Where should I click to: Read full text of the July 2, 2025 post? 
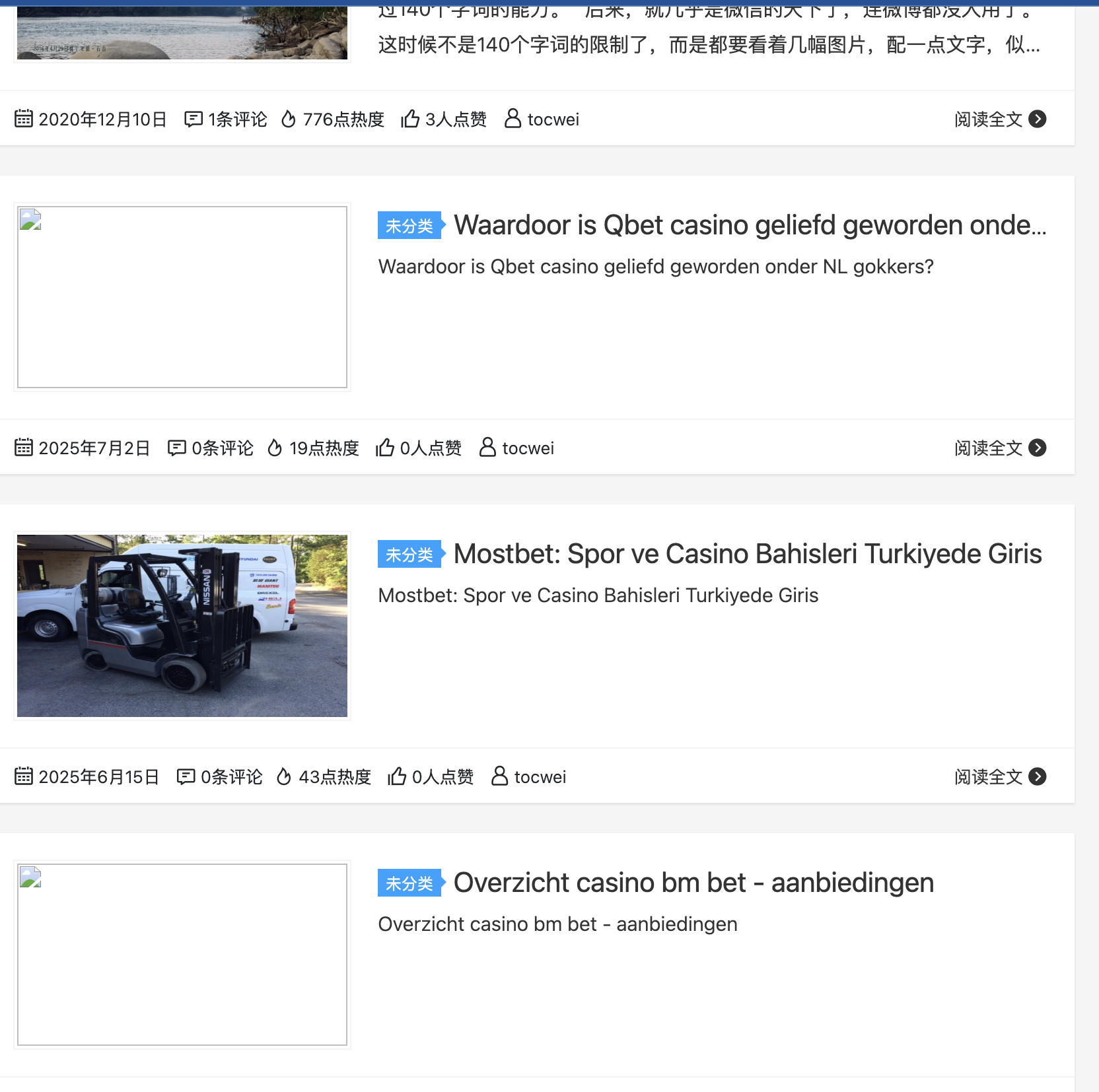pos(999,448)
